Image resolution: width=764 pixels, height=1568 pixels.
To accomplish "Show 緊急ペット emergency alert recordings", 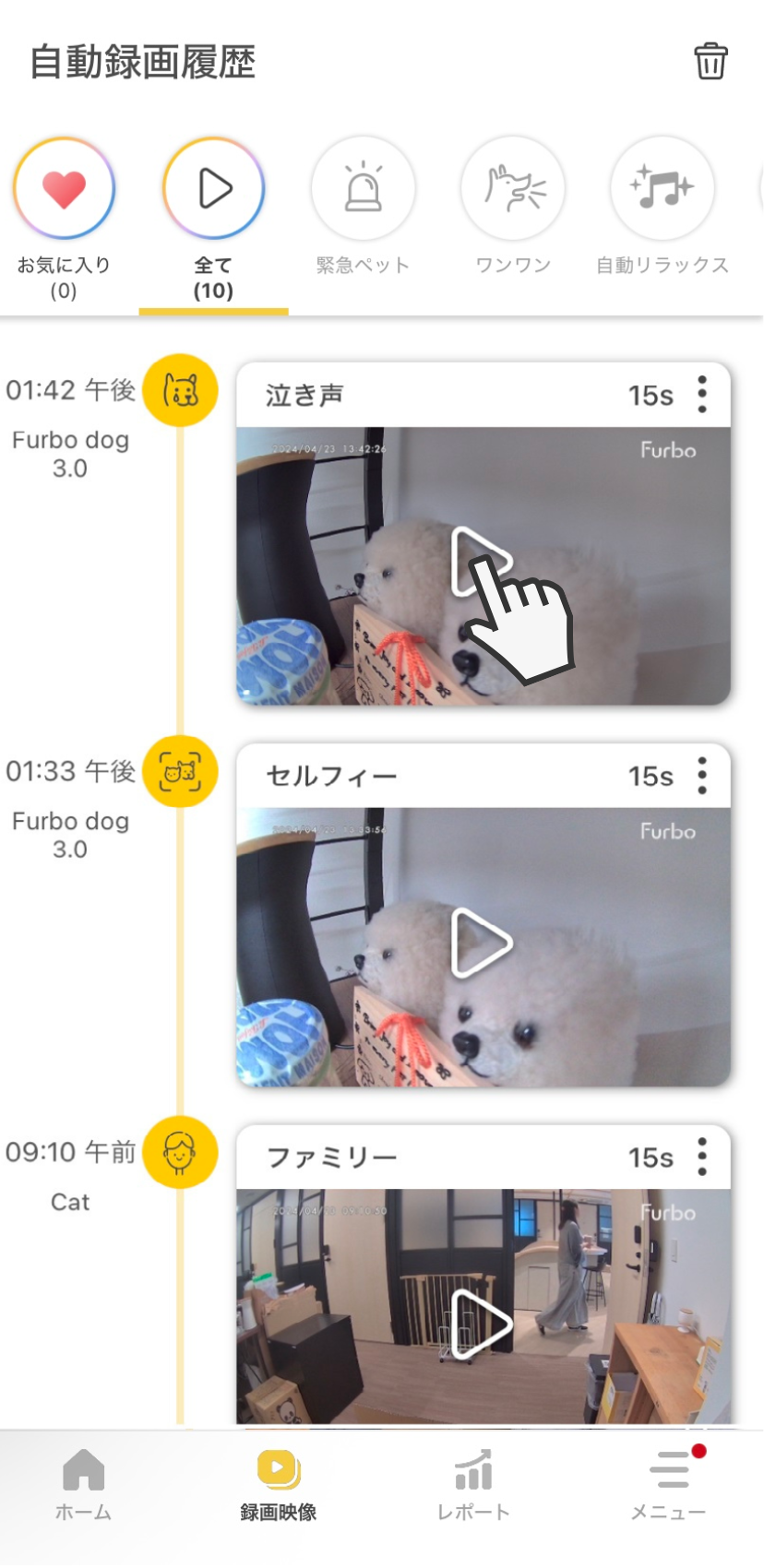I will [364, 187].
